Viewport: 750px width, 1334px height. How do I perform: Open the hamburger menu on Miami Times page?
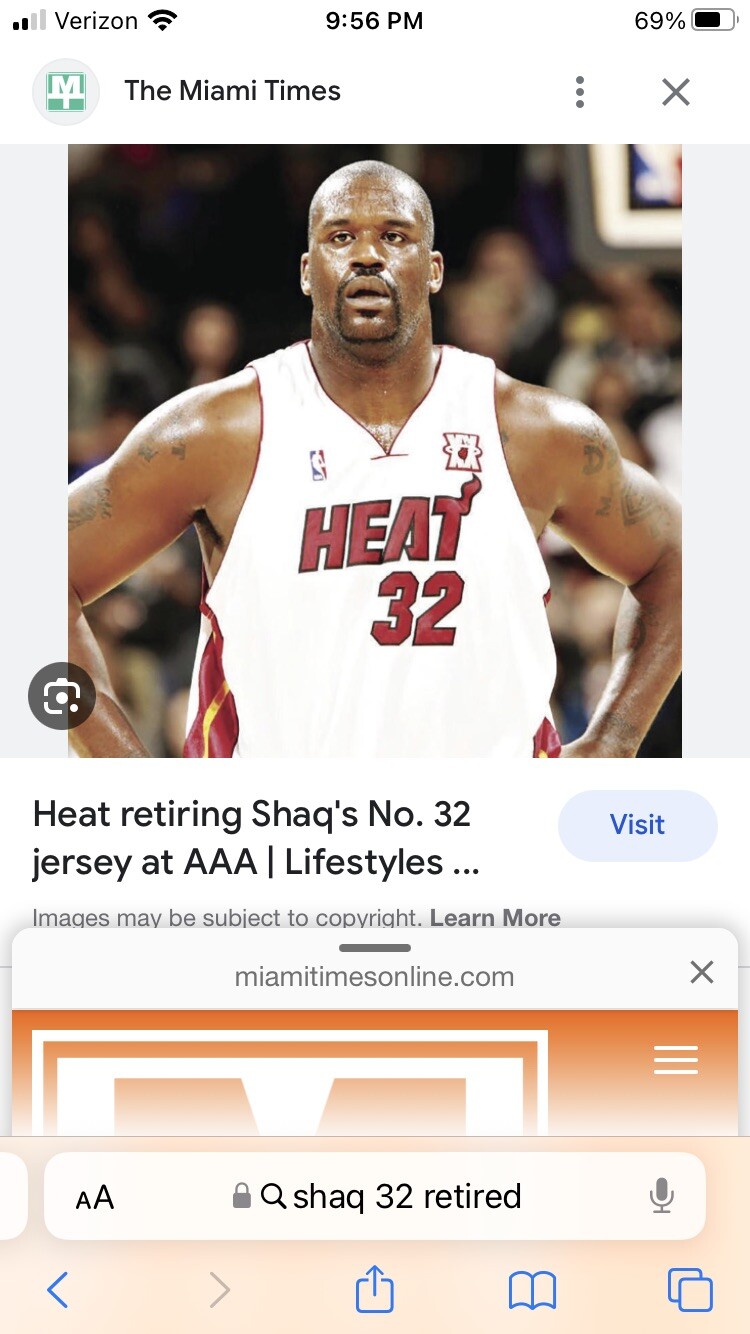[676, 1060]
